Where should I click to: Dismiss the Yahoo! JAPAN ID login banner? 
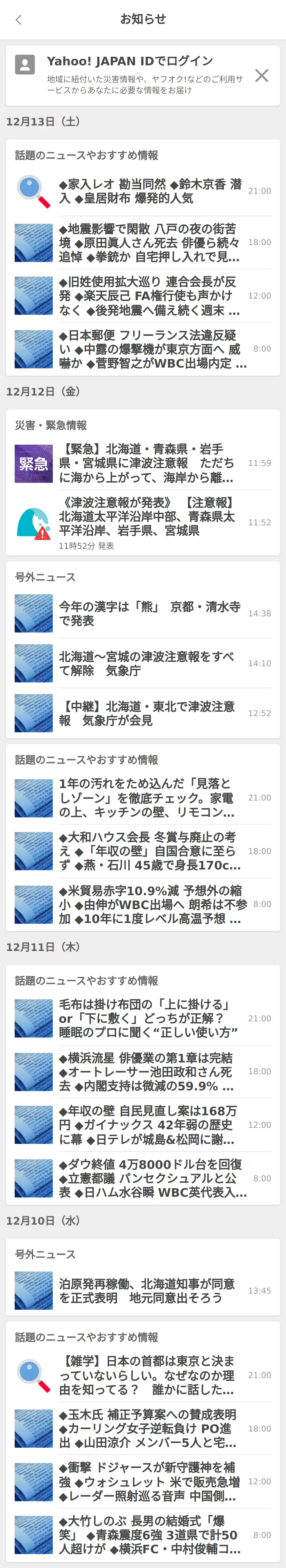pyautogui.click(x=262, y=76)
